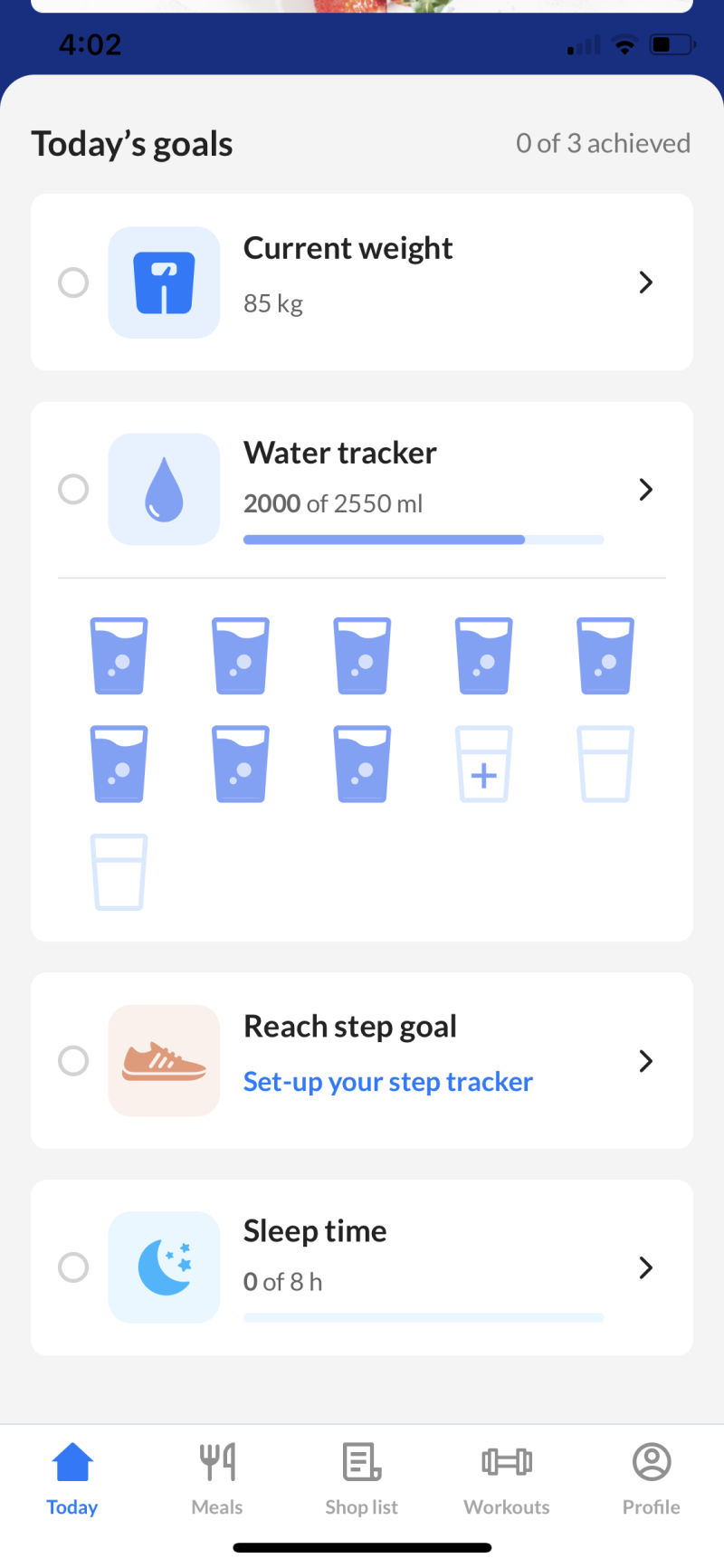The height and width of the screenshot is (1568, 724).
Task: Select the Today tab
Action: (x=72, y=1479)
